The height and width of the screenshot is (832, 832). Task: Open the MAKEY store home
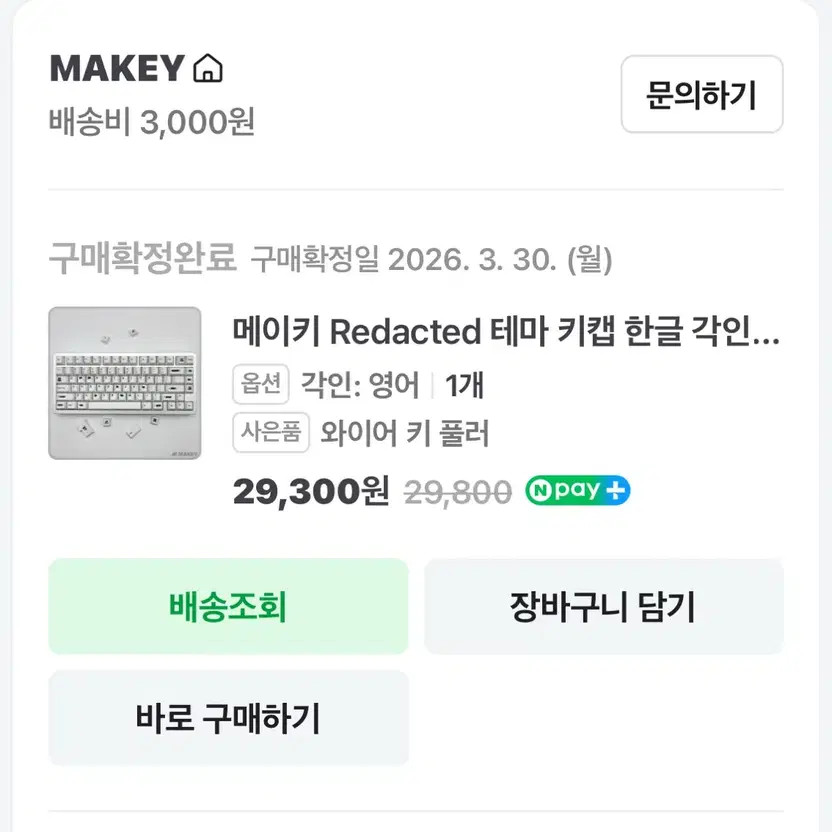(x=137, y=69)
